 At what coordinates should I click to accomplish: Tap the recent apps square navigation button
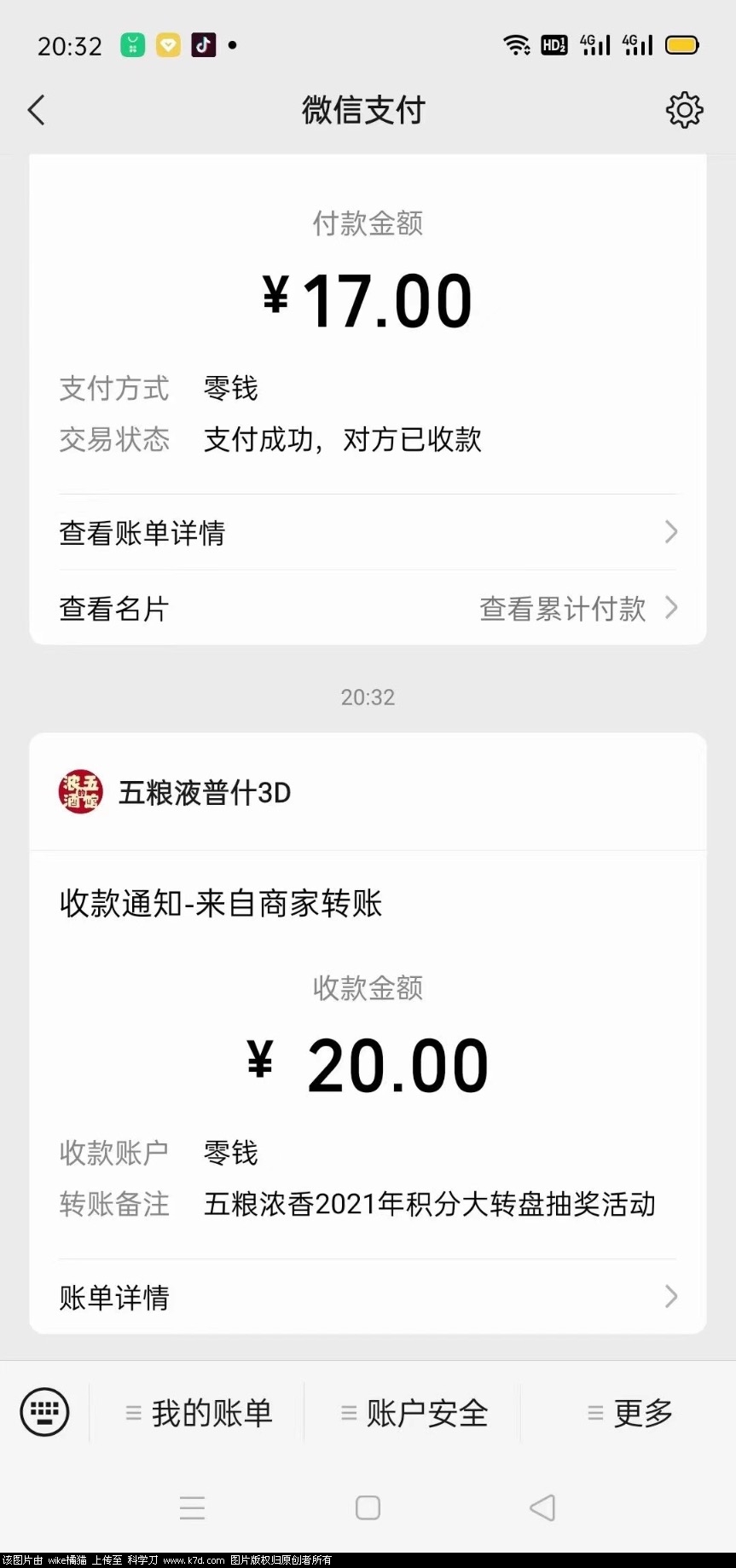(367, 1507)
